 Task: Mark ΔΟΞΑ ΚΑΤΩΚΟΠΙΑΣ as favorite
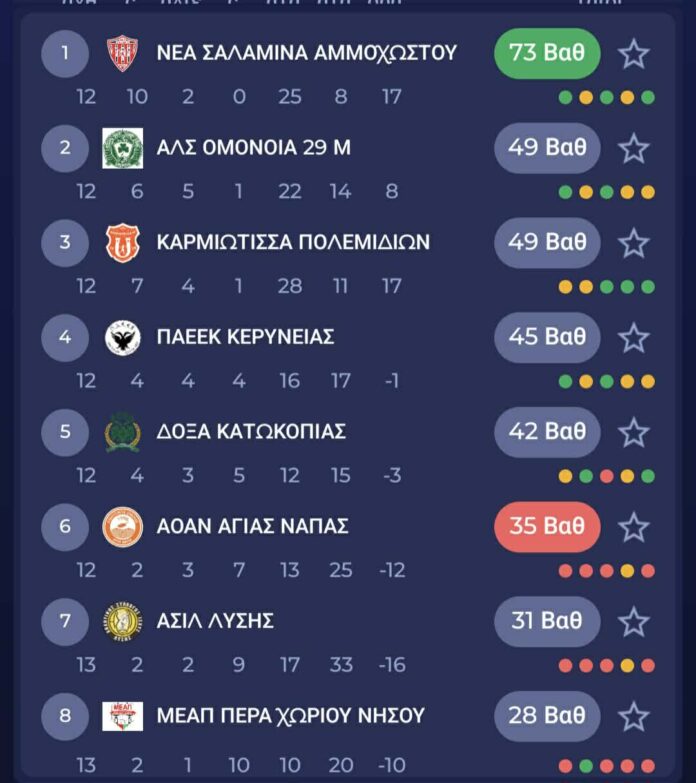coord(633,433)
